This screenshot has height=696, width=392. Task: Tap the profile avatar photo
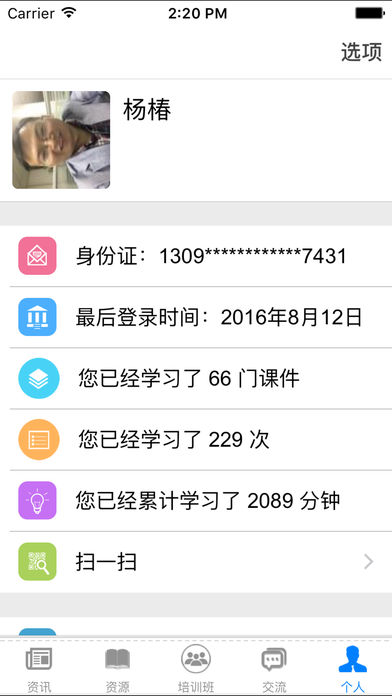(x=61, y=140)
